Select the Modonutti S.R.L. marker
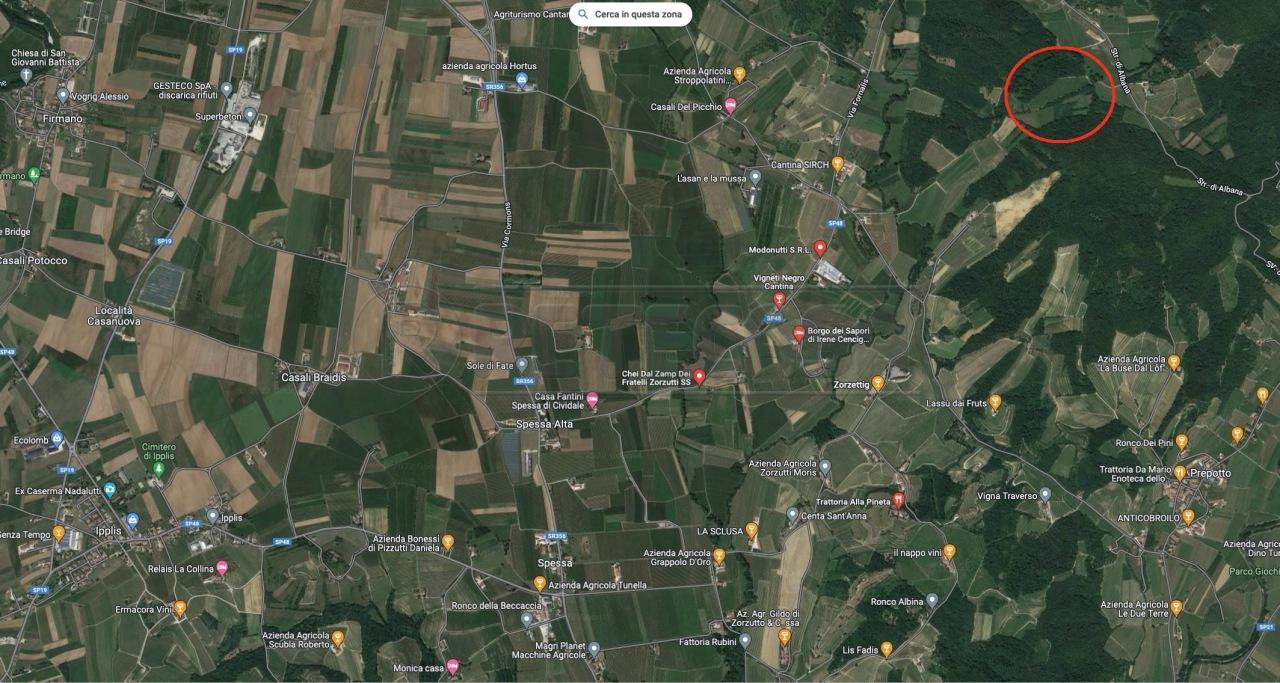Screen dimensions: 1280x683 tap(820, 248)
